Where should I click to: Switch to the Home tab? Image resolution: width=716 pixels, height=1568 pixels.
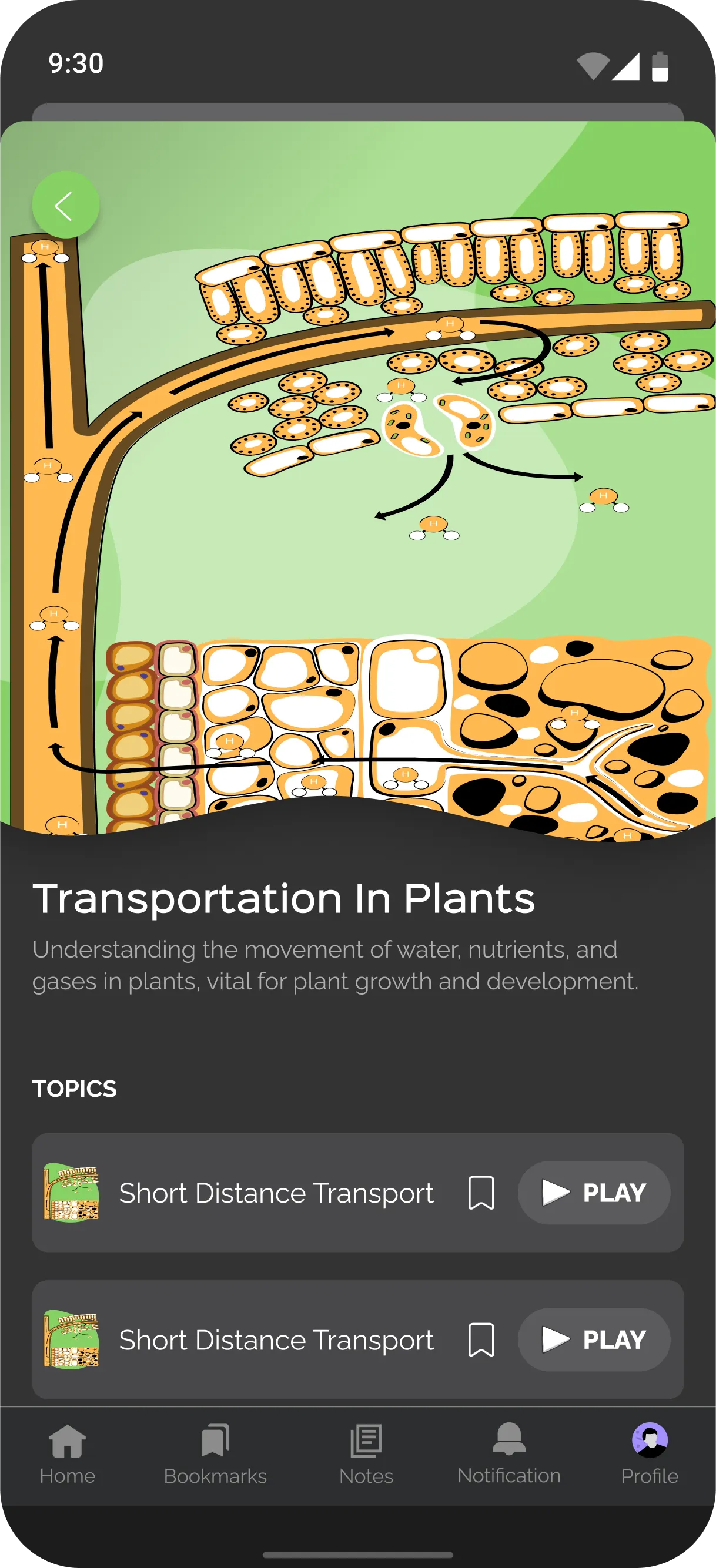pyautogui.click(x=68, y=1454)
